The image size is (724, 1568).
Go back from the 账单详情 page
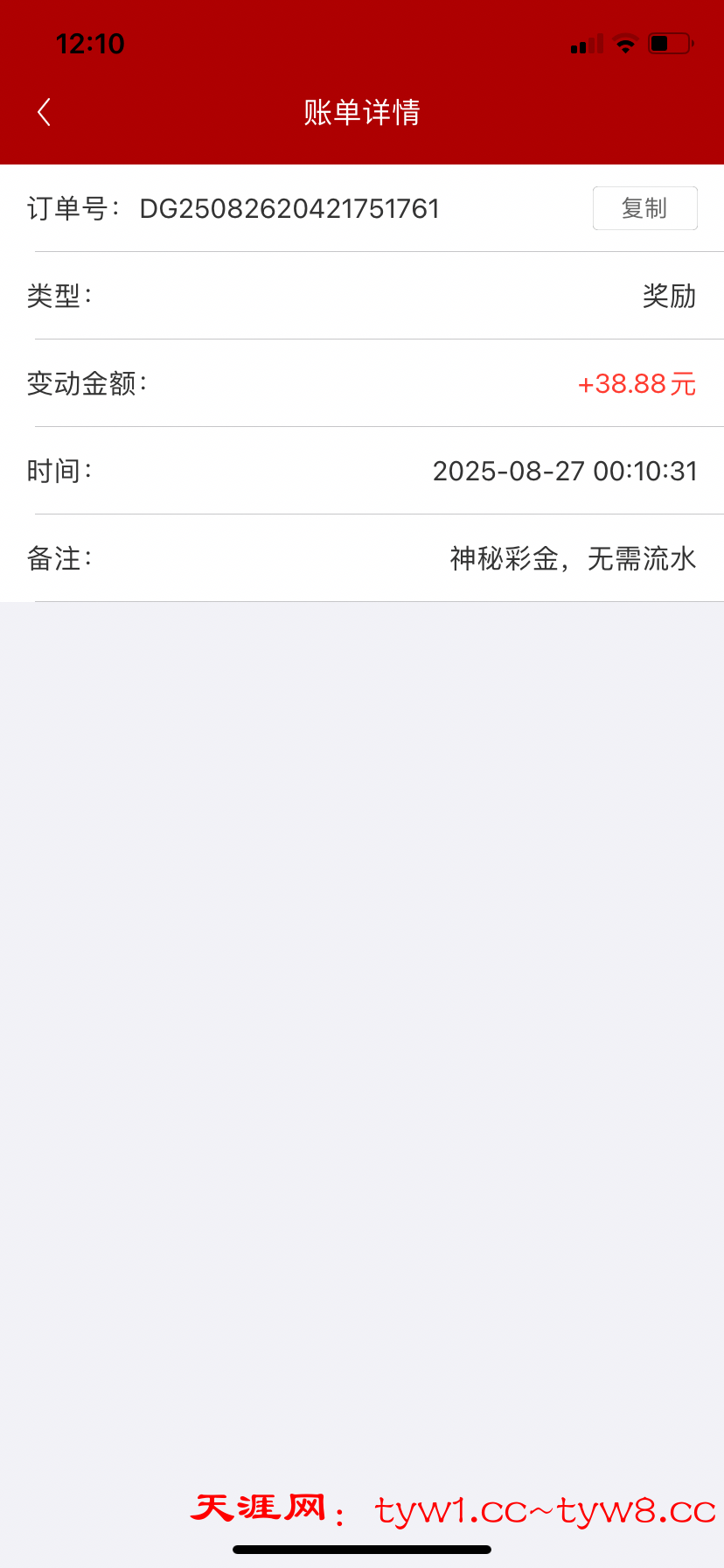click(45, 112)
